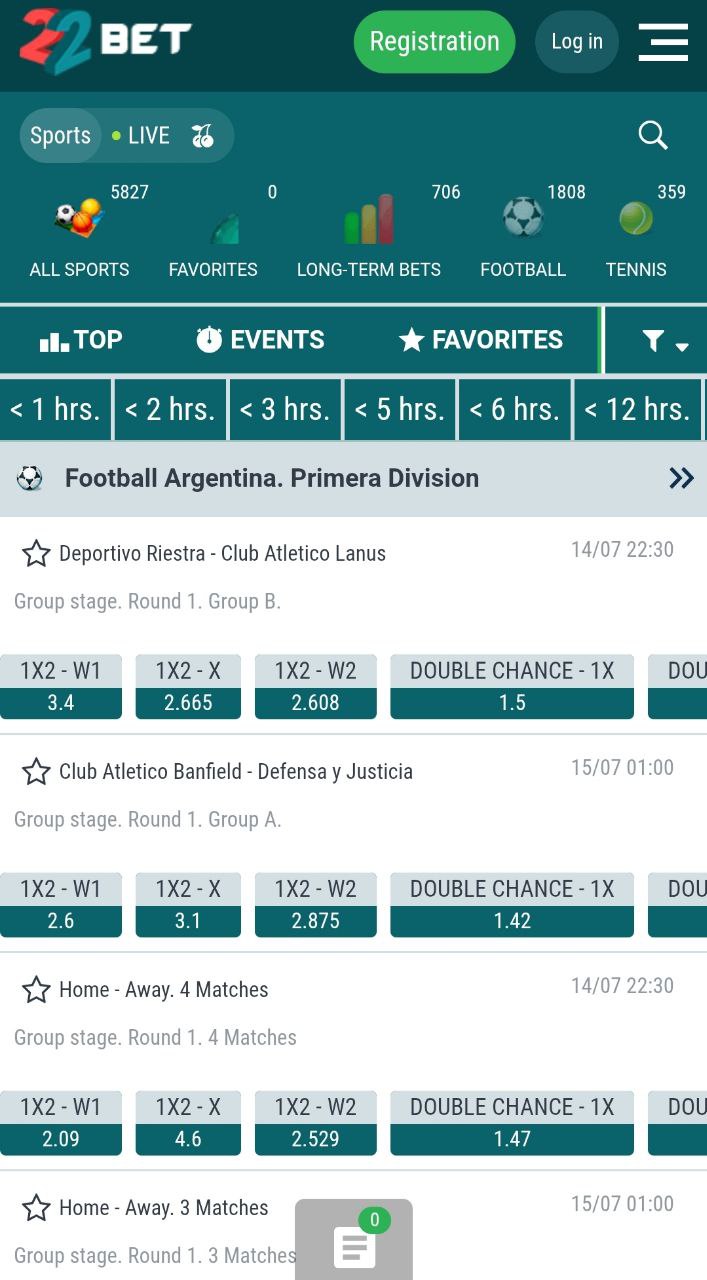This screenshot has width=707, height=1280.
Task: Switch to the Events tab
Action: pos(260,340)
